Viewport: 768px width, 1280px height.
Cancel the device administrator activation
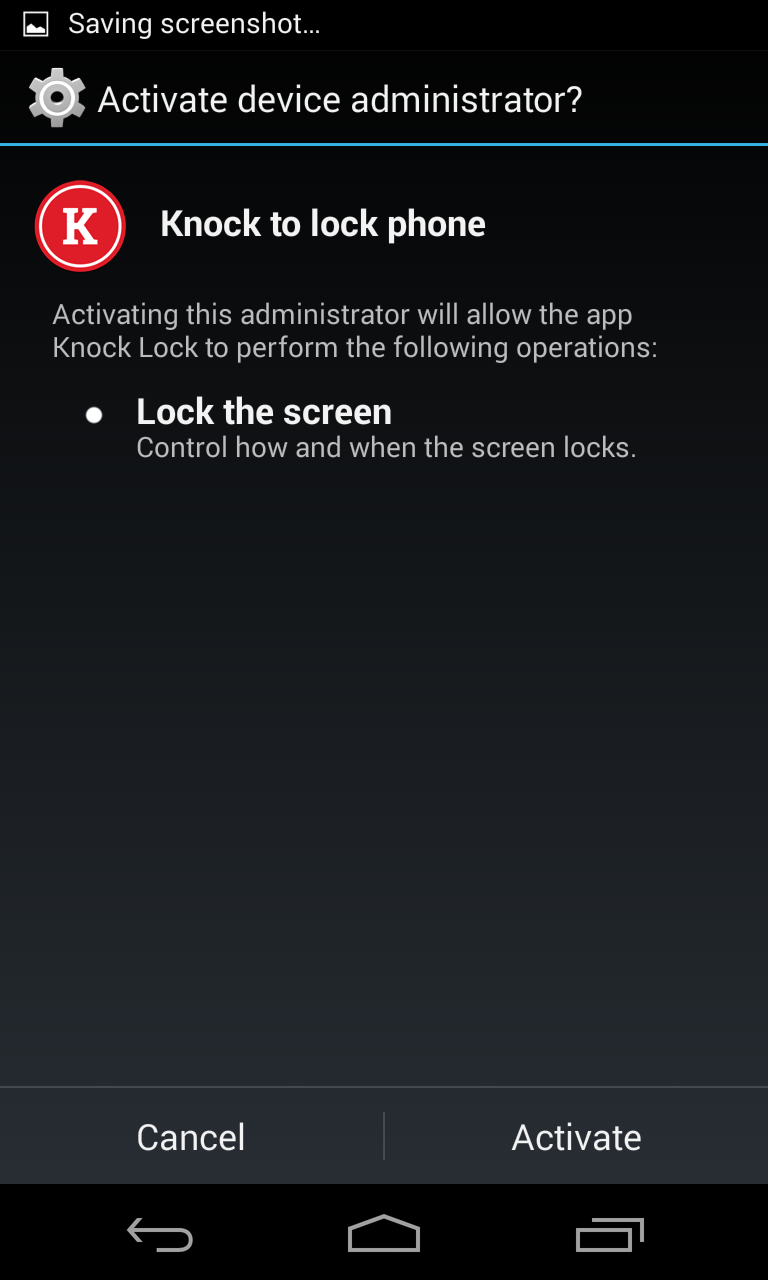(191, 1137)
